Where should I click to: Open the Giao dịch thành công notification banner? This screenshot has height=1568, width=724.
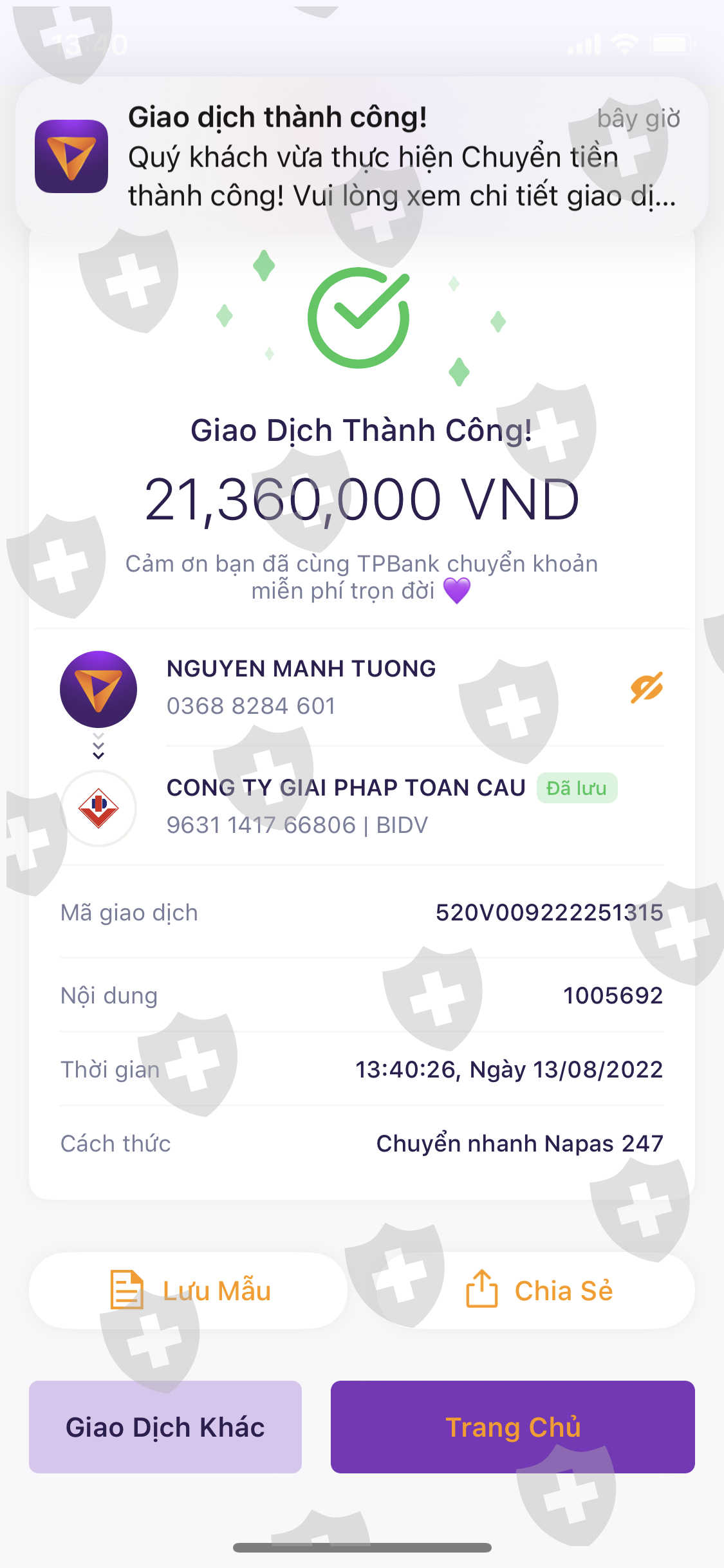tap(362, 156)
